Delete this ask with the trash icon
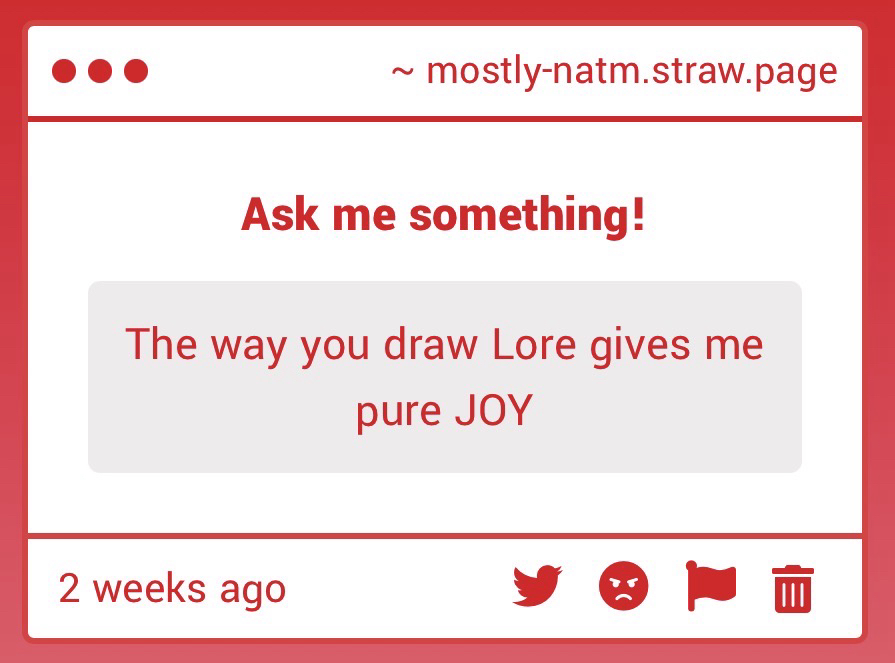Image resolution: width=895 pixels, height=663 pixels. tap(793, 588)
